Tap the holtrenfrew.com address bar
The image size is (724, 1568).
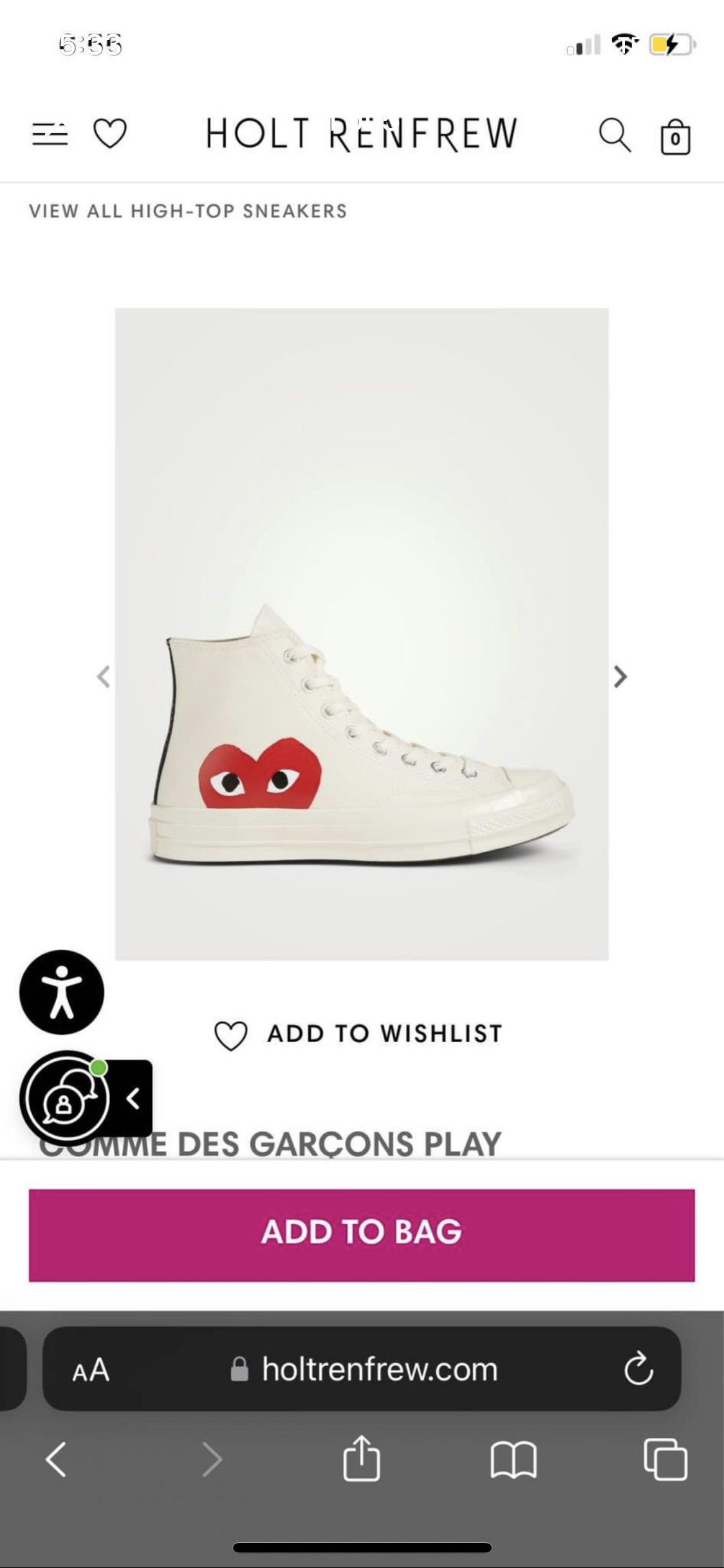378,1370
